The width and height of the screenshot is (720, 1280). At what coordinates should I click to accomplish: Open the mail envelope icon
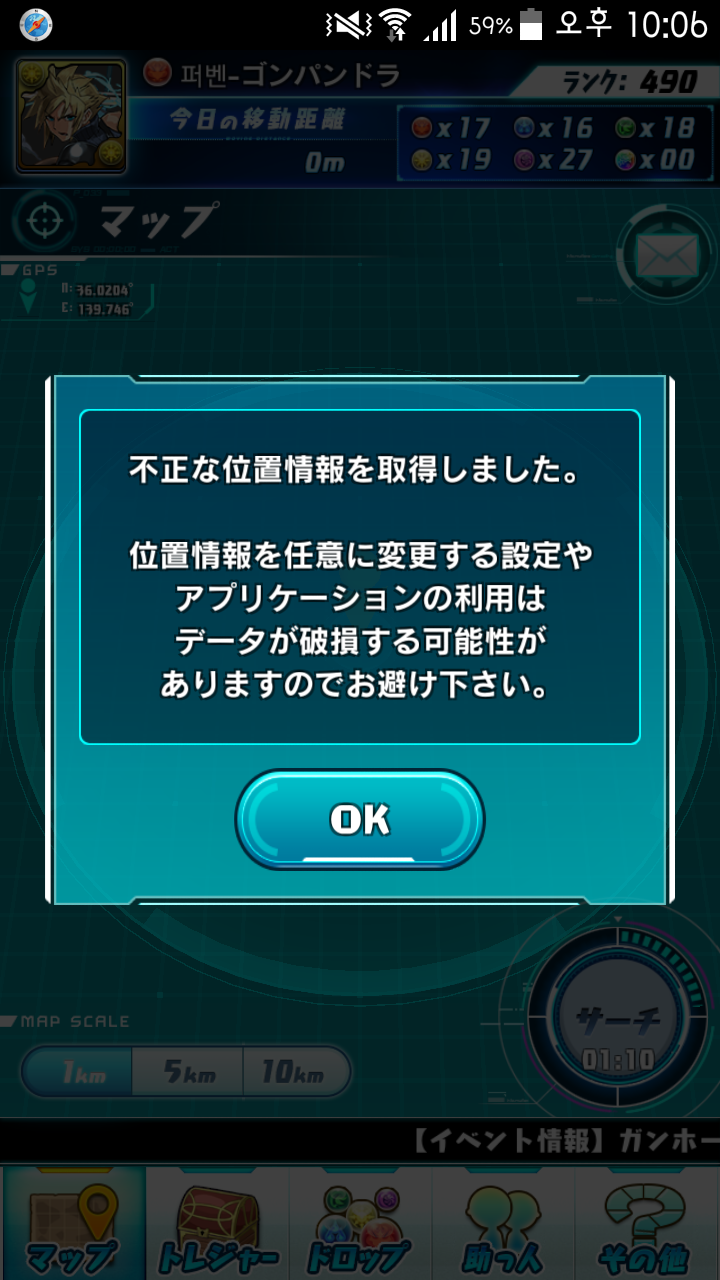coord(666,259)
